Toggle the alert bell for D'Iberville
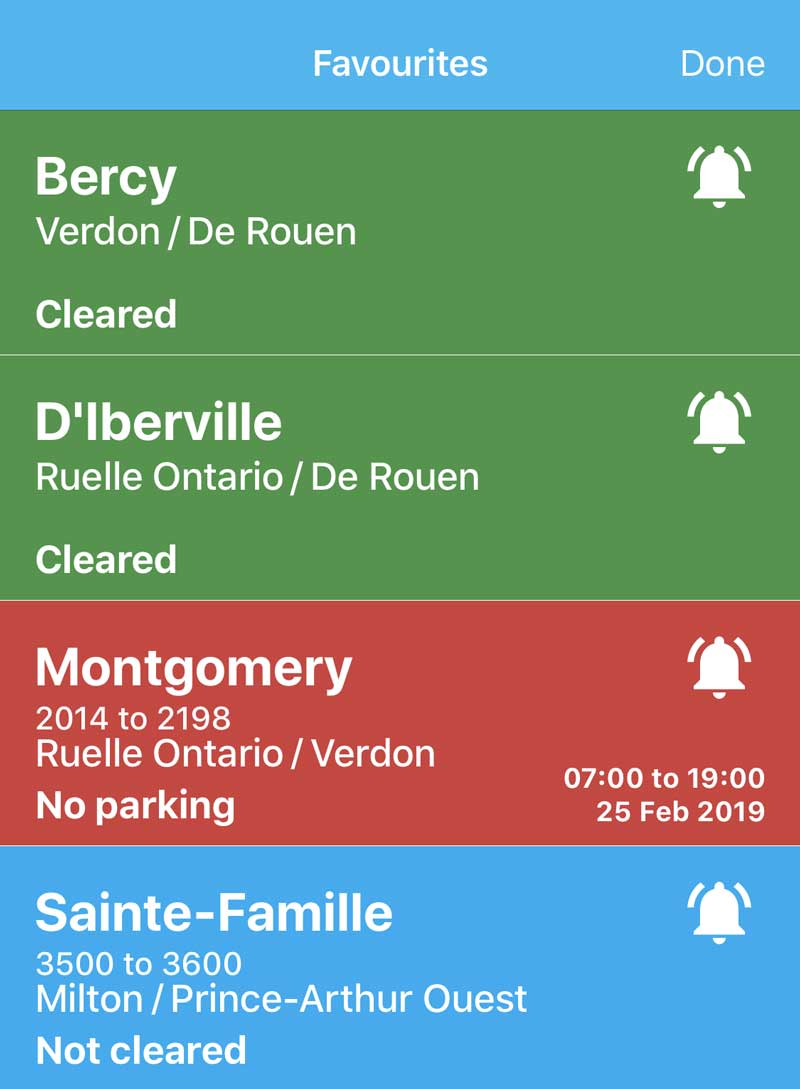This screenshot has height=1089, width=800. [718, 422]
